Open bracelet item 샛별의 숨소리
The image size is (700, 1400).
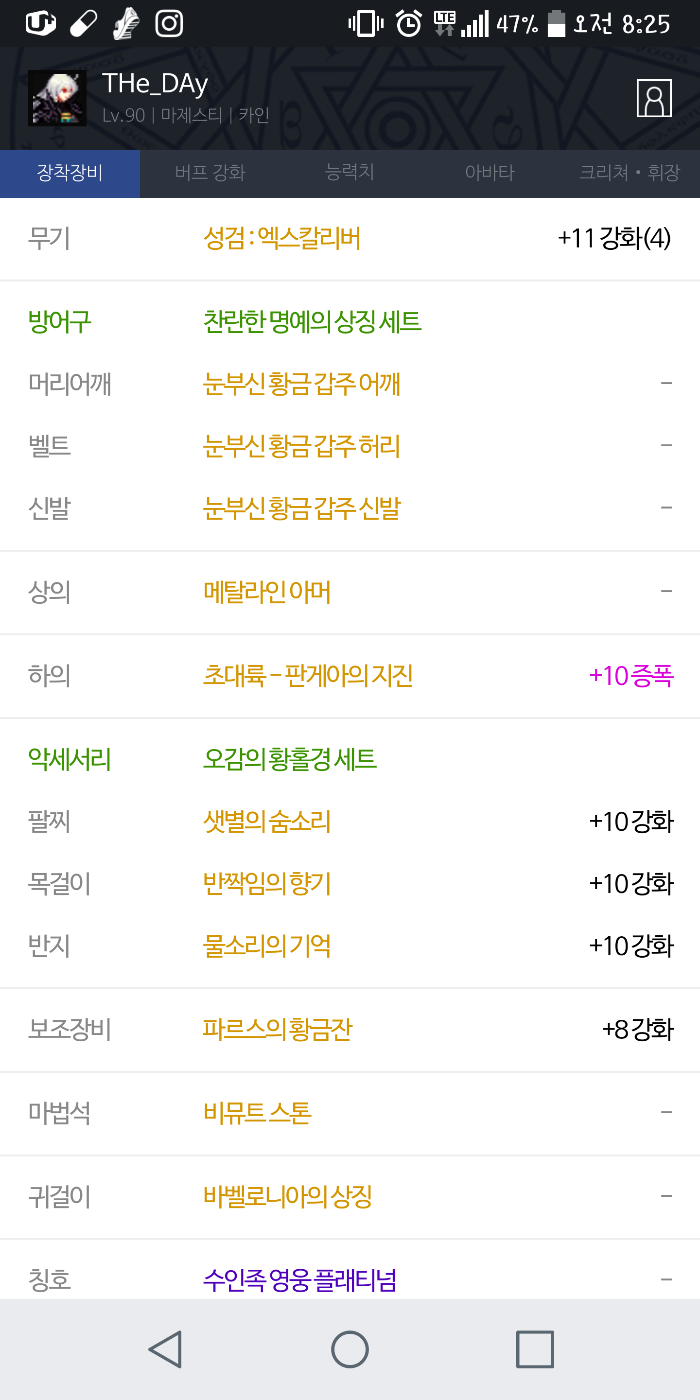click(x=267, y=822)
